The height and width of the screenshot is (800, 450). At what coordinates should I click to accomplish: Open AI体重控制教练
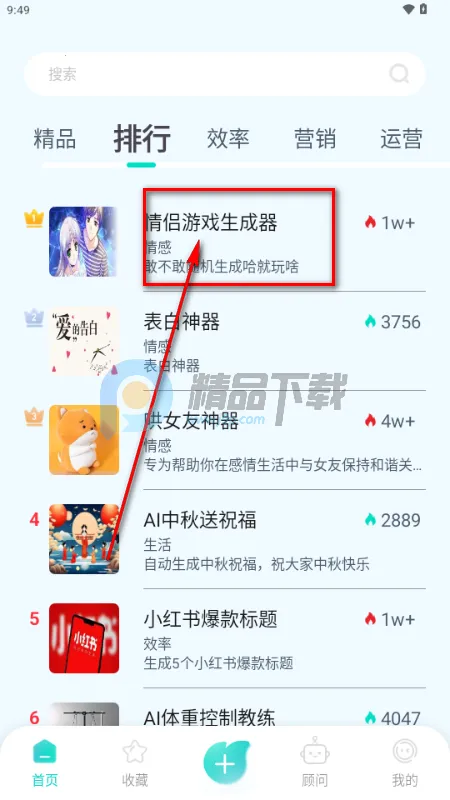click(x=224, y=713)
